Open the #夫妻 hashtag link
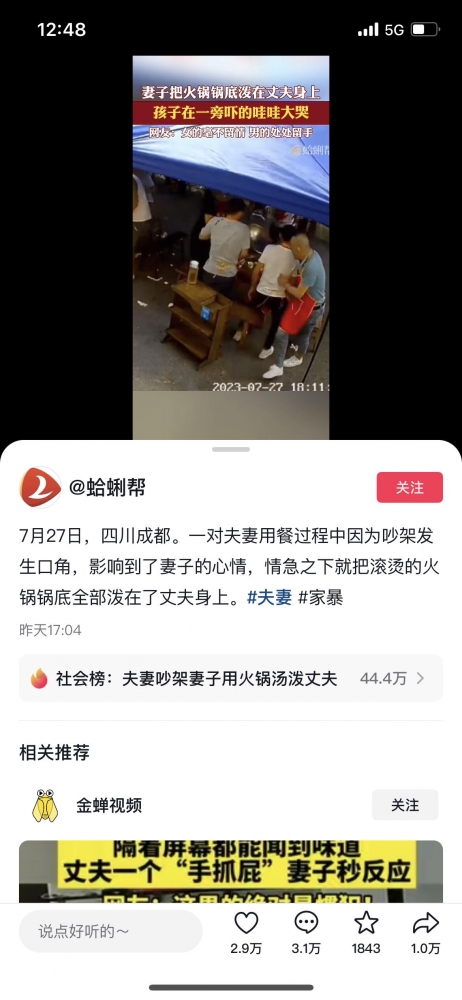The width and height of the screenshot is (462, 1000). 269,597
